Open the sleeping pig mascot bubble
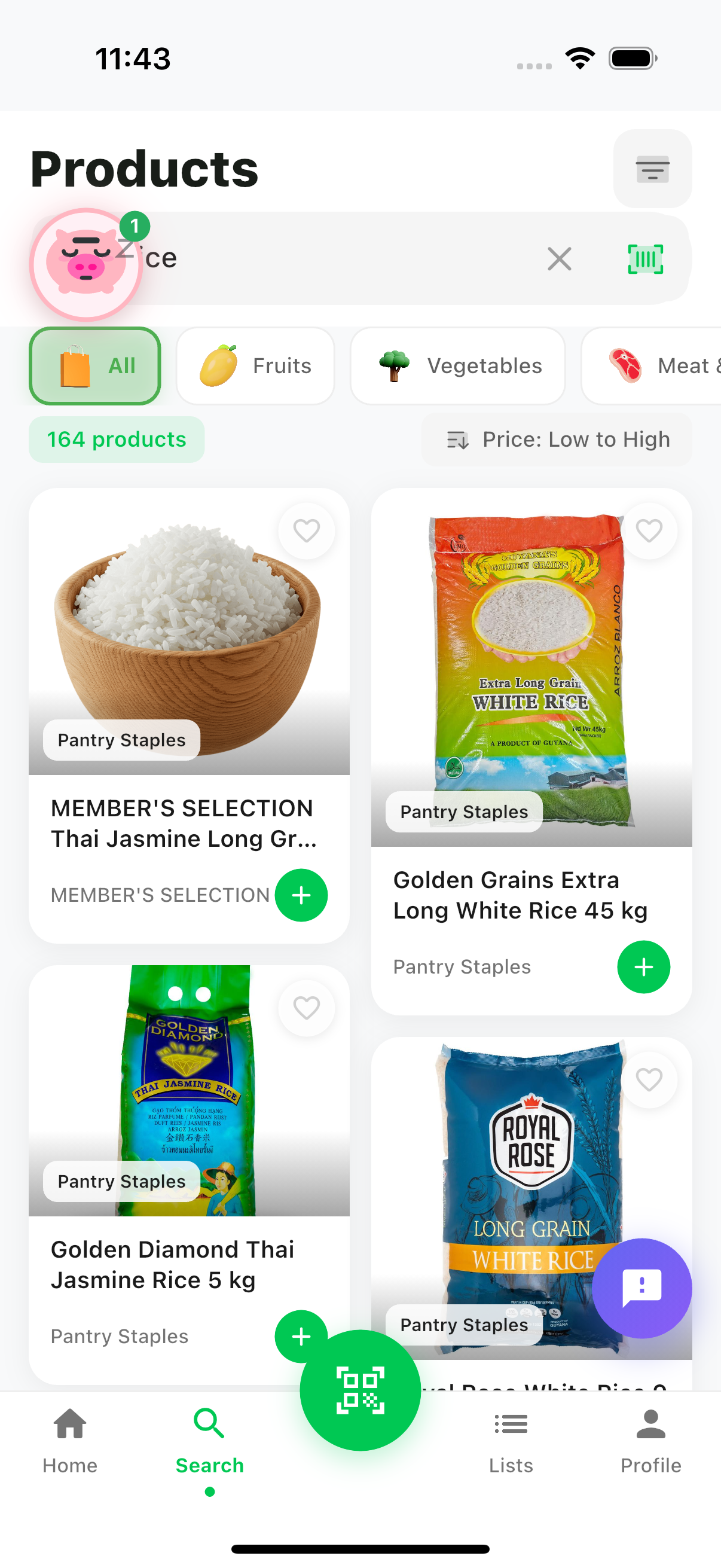 coord(85,264)
